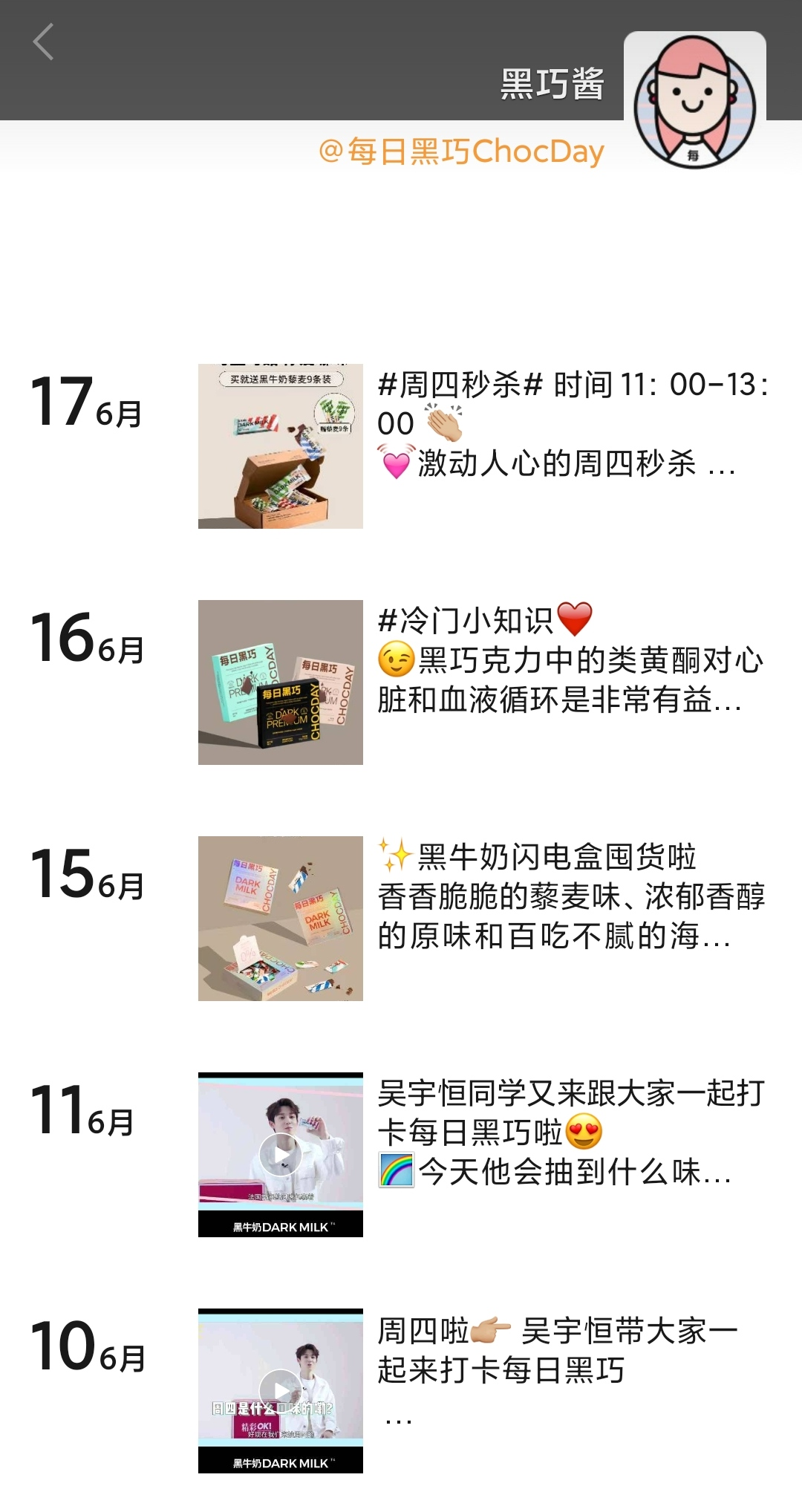802x1512 pixels.
Task: Open the 吴宇恒同学又来 post text
Action: click(x=572, y=1133)
